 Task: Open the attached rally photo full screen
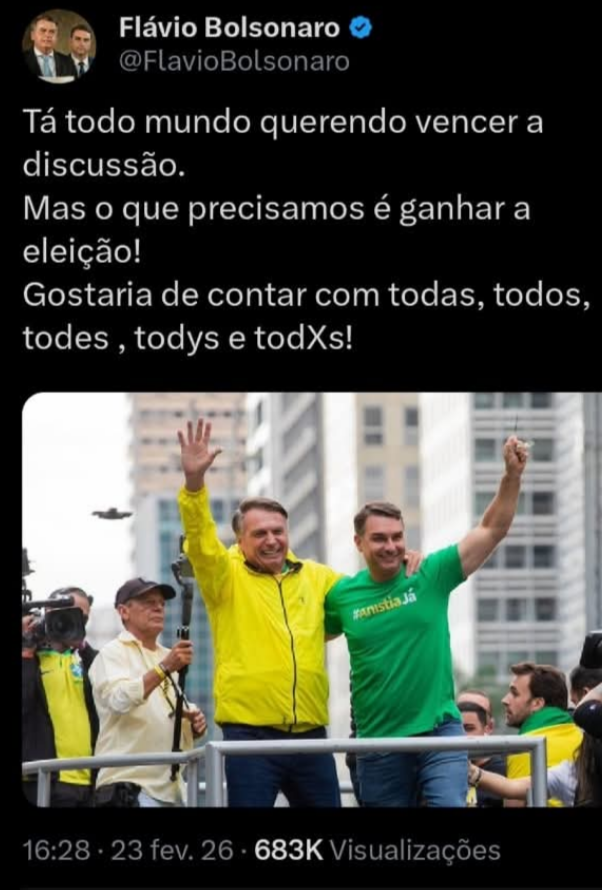(312, 599)
